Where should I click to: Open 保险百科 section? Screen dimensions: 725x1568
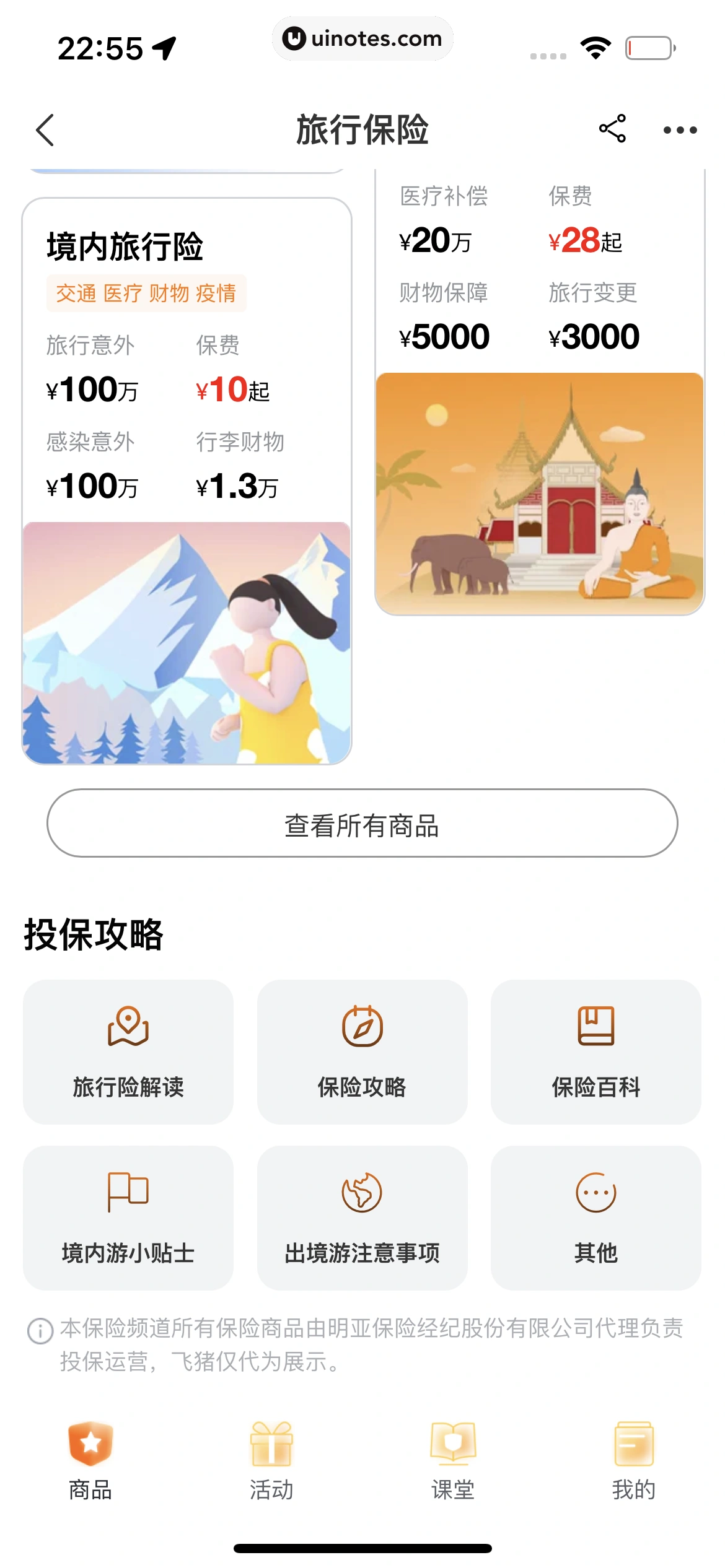tap(595, 1052)
